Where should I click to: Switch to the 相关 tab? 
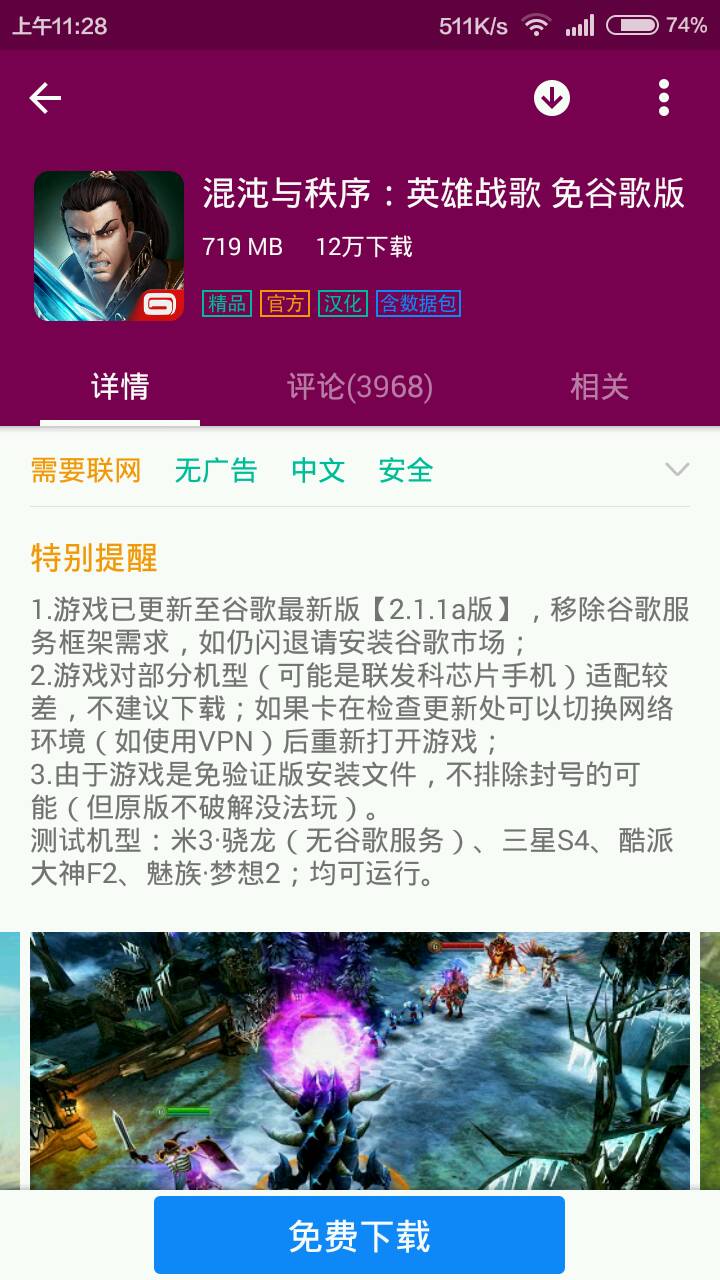click(x=599, y=387)
